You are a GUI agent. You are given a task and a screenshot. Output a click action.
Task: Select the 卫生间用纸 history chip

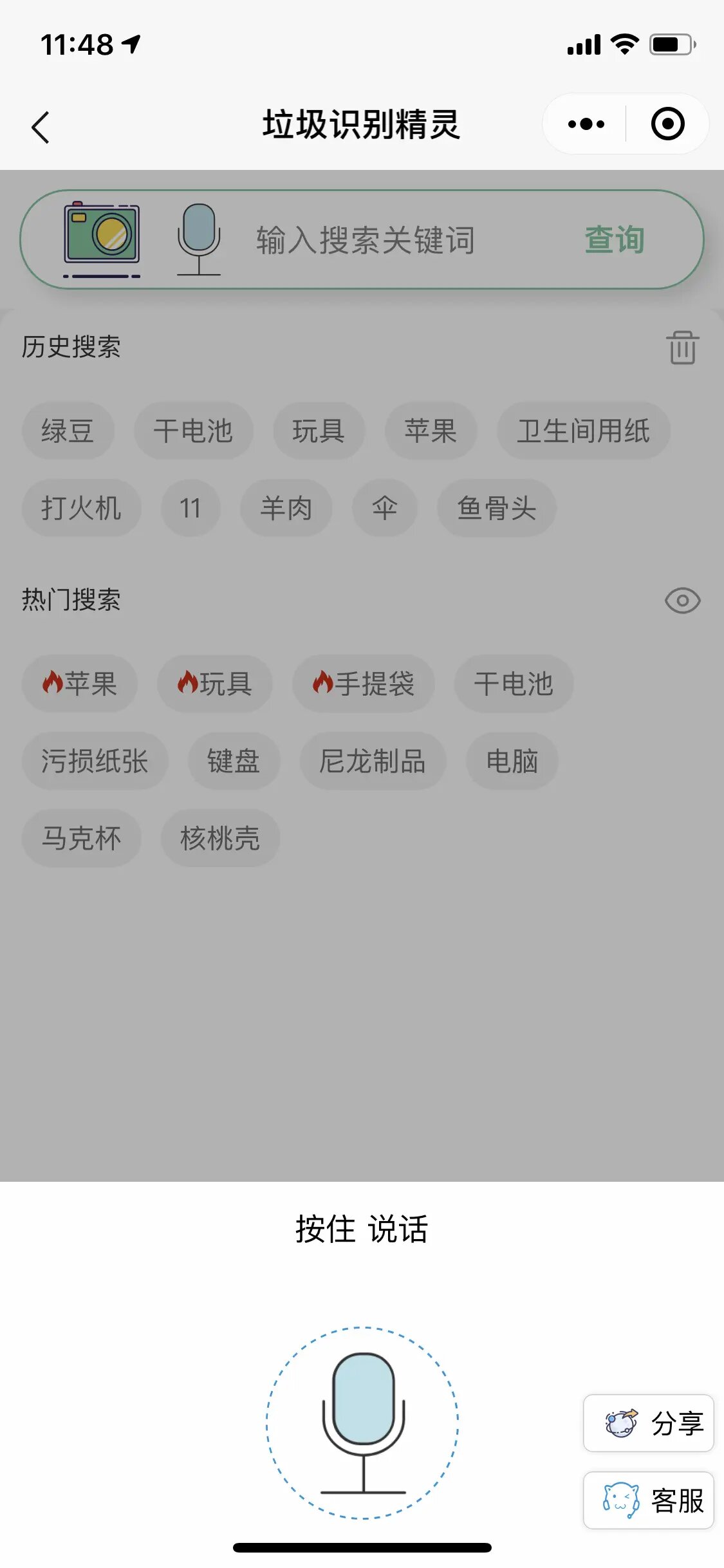tap(583, 431)
